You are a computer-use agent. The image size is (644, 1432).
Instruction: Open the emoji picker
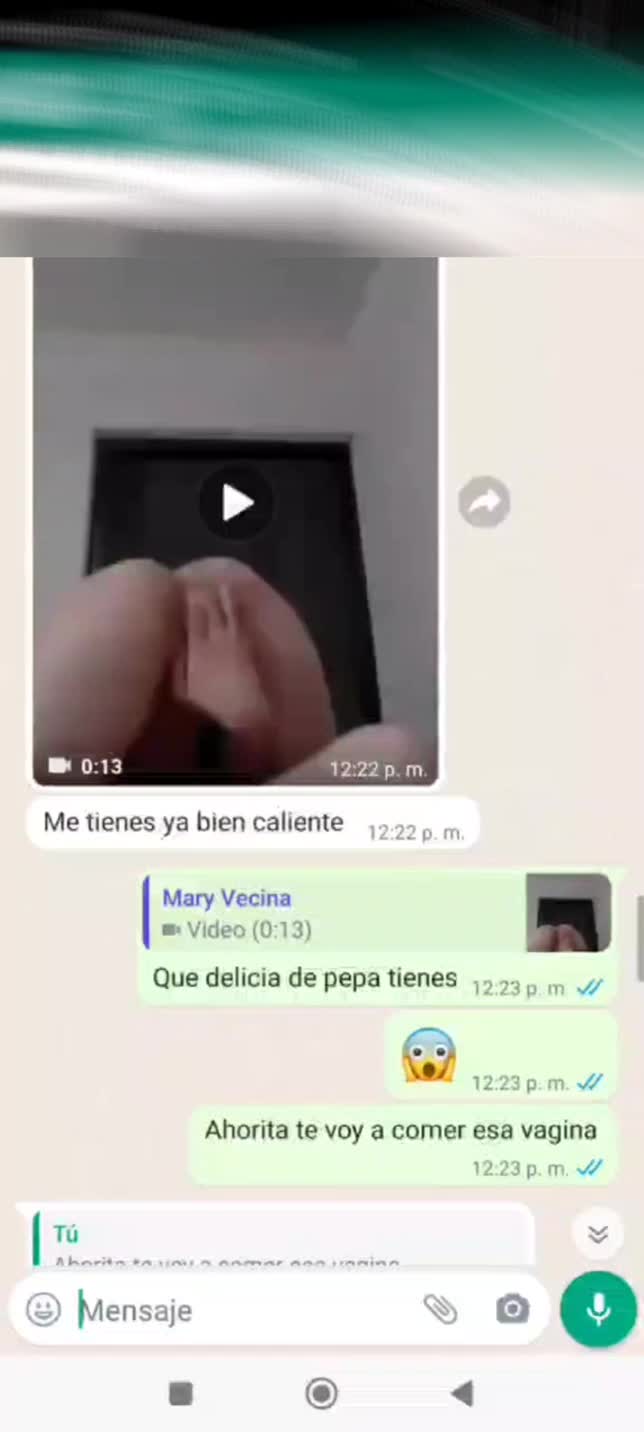(x=43, y=1309)
